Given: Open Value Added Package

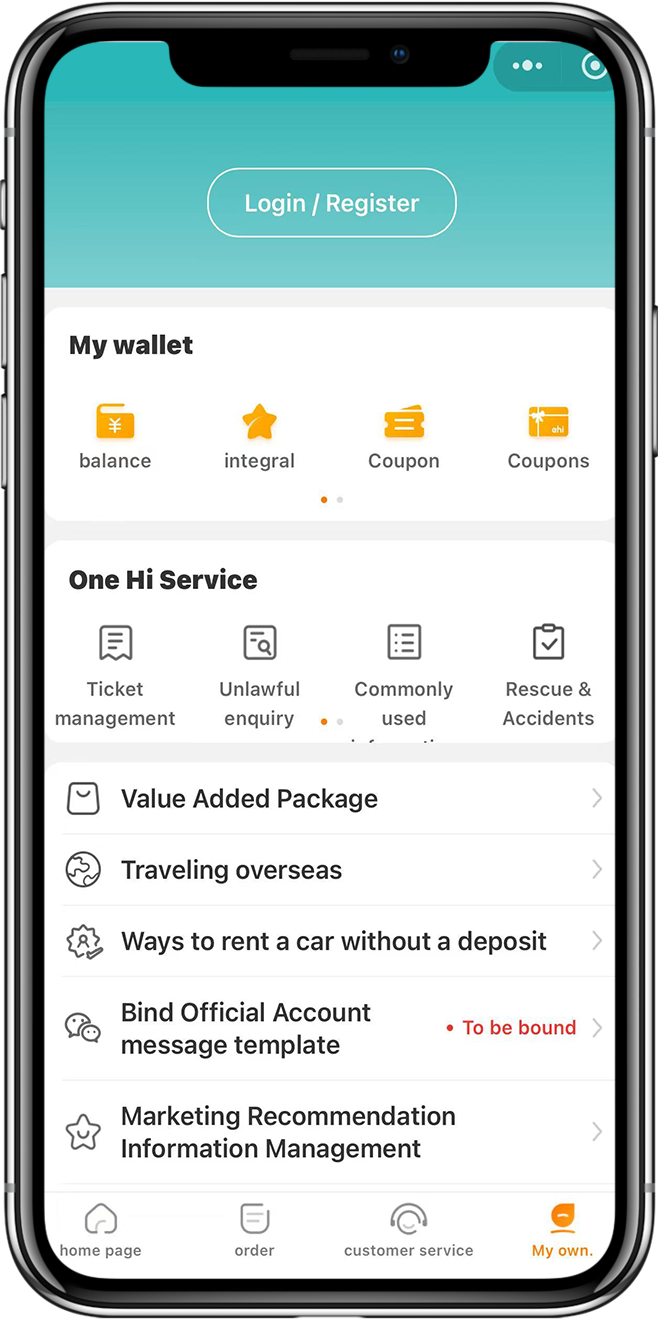Looking at the screenshot, I should point(330,798).
